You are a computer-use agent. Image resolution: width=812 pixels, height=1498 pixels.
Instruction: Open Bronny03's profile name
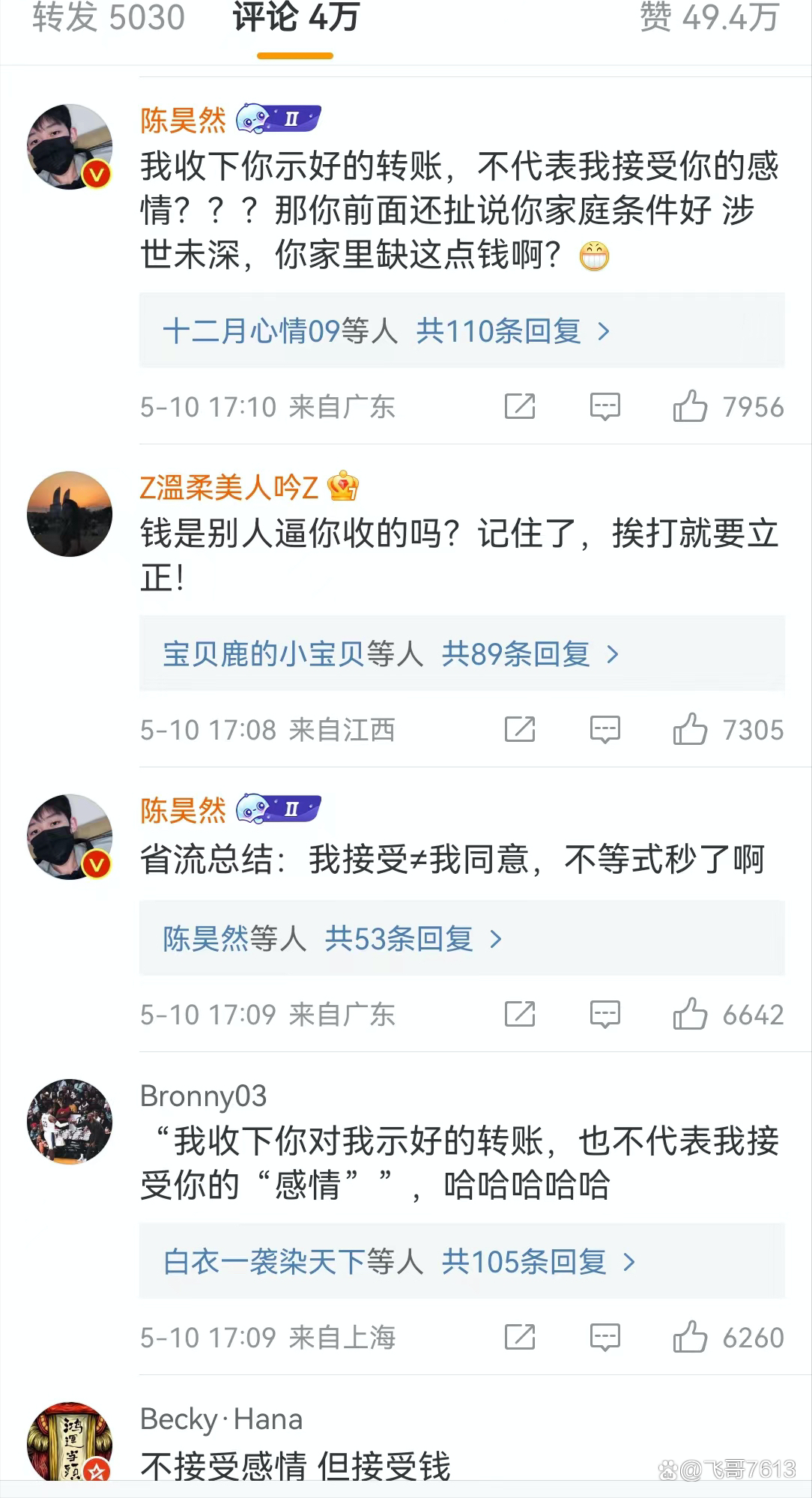203,1096
